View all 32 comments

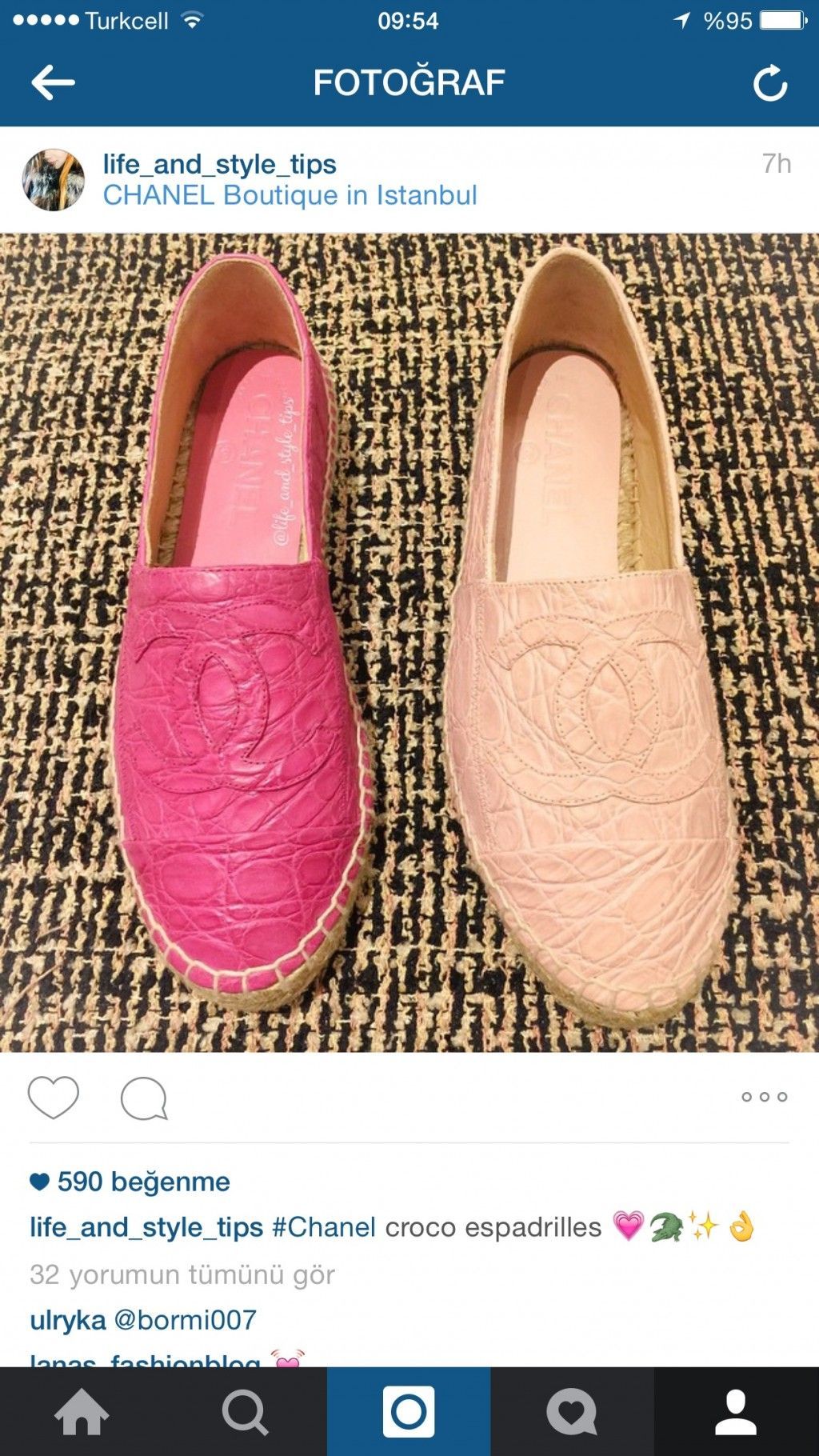coord(182,1274)
